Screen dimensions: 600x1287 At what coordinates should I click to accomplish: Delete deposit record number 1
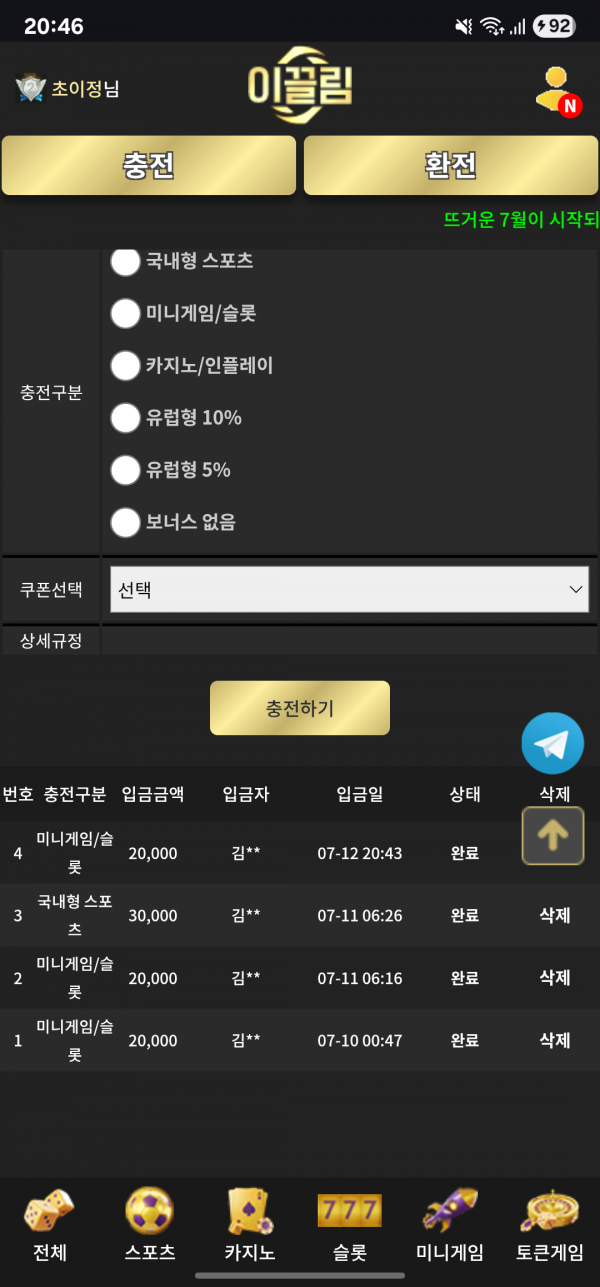point(555,1040)
